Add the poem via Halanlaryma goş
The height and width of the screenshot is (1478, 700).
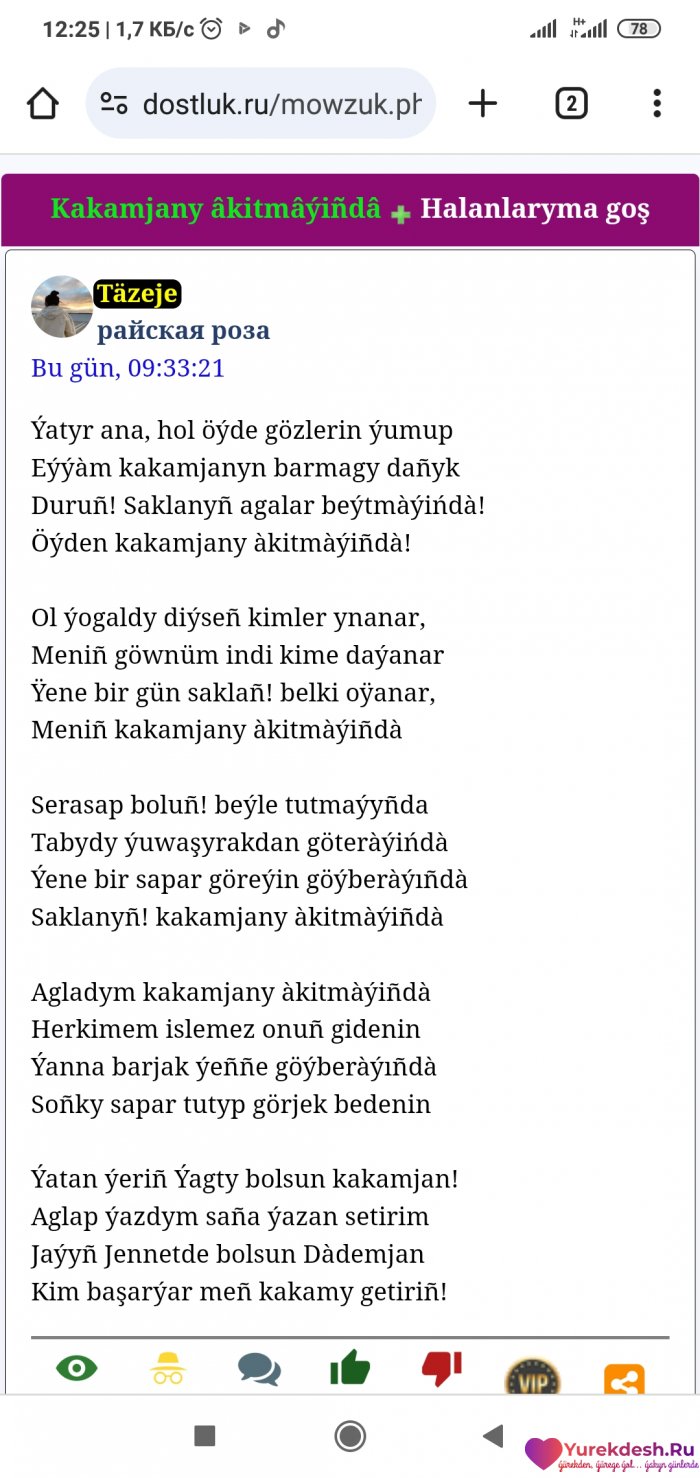(x=520, y=210)
